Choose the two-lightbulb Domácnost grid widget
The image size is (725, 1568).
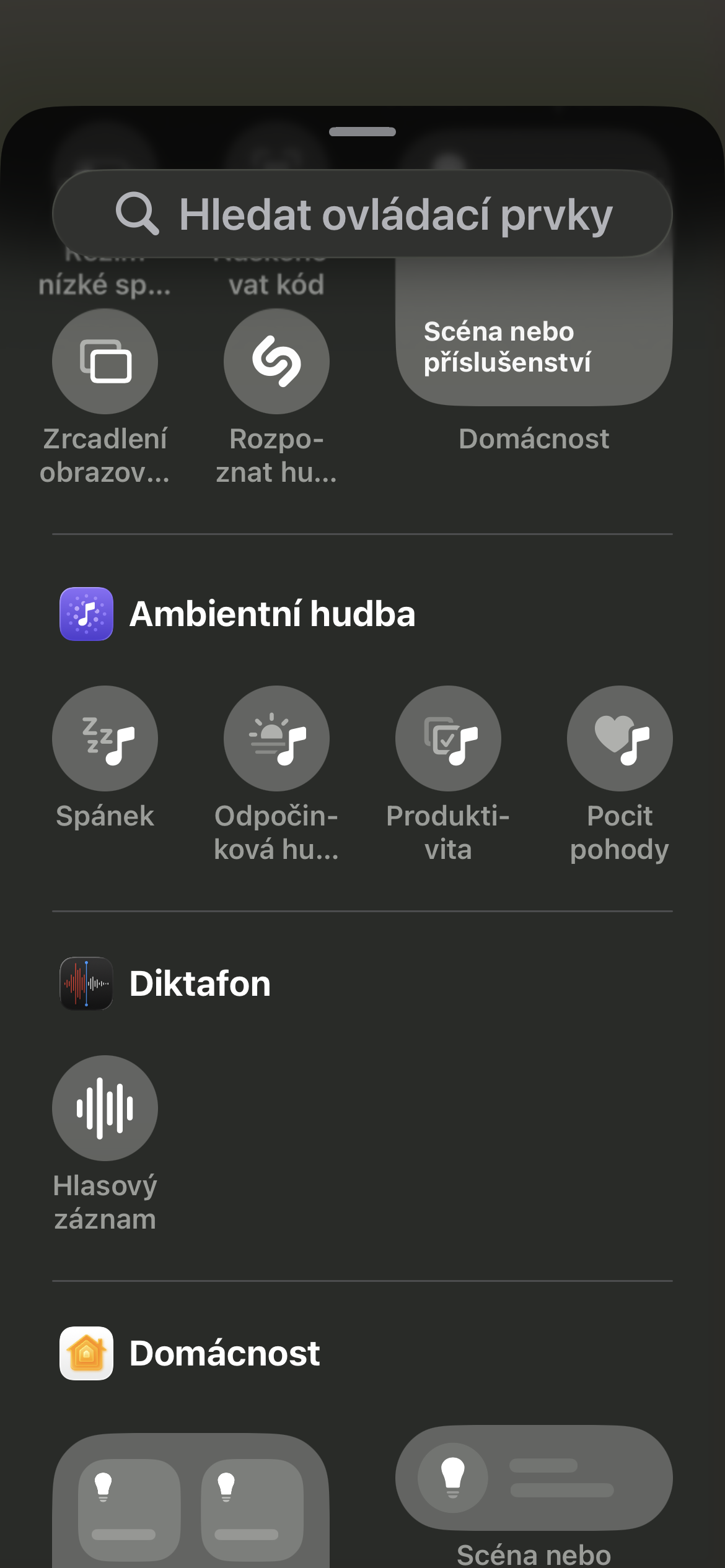[x=191, y=1505]
